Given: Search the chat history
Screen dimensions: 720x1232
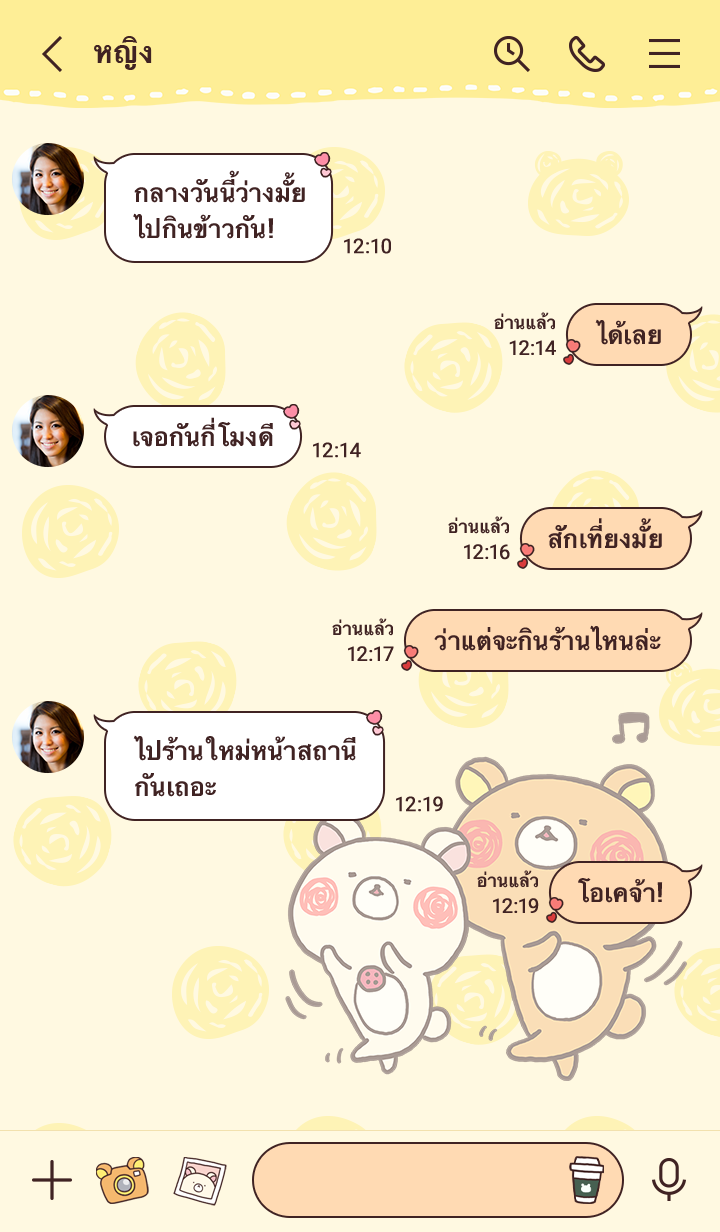Looking at the screenshot, I should (x=511, y=54).
